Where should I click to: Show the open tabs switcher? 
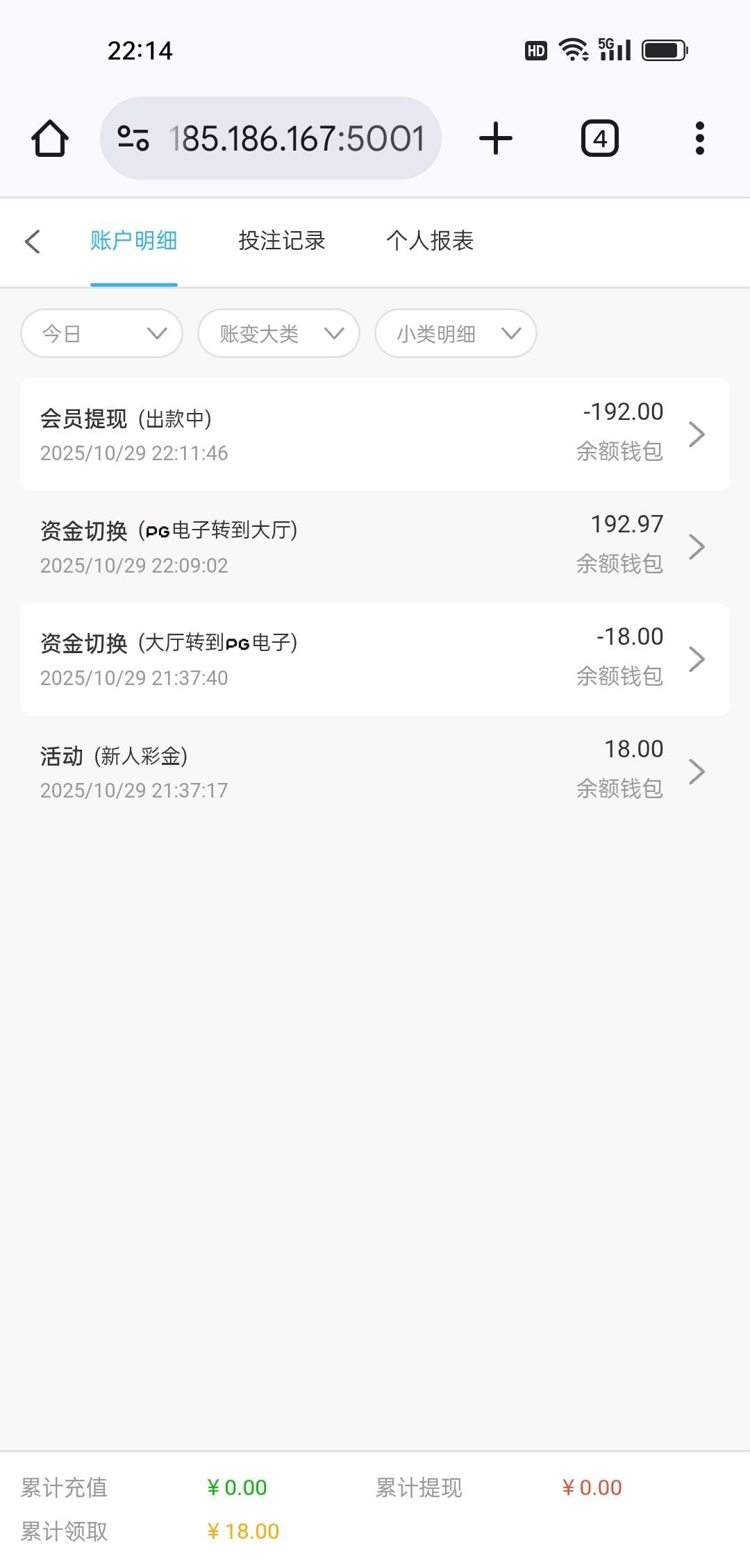coord(599,138)
